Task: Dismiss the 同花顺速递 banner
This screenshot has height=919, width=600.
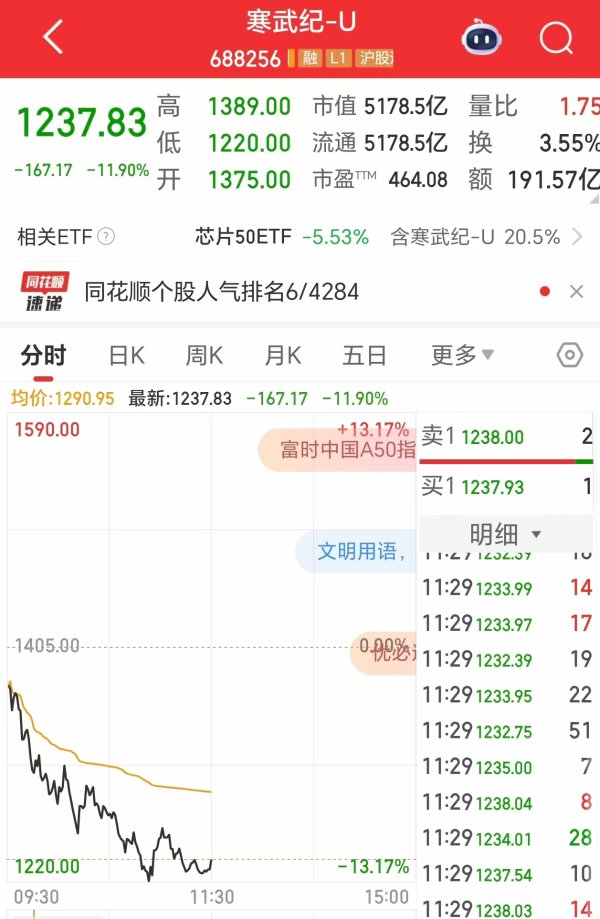Action: [576, 292]
